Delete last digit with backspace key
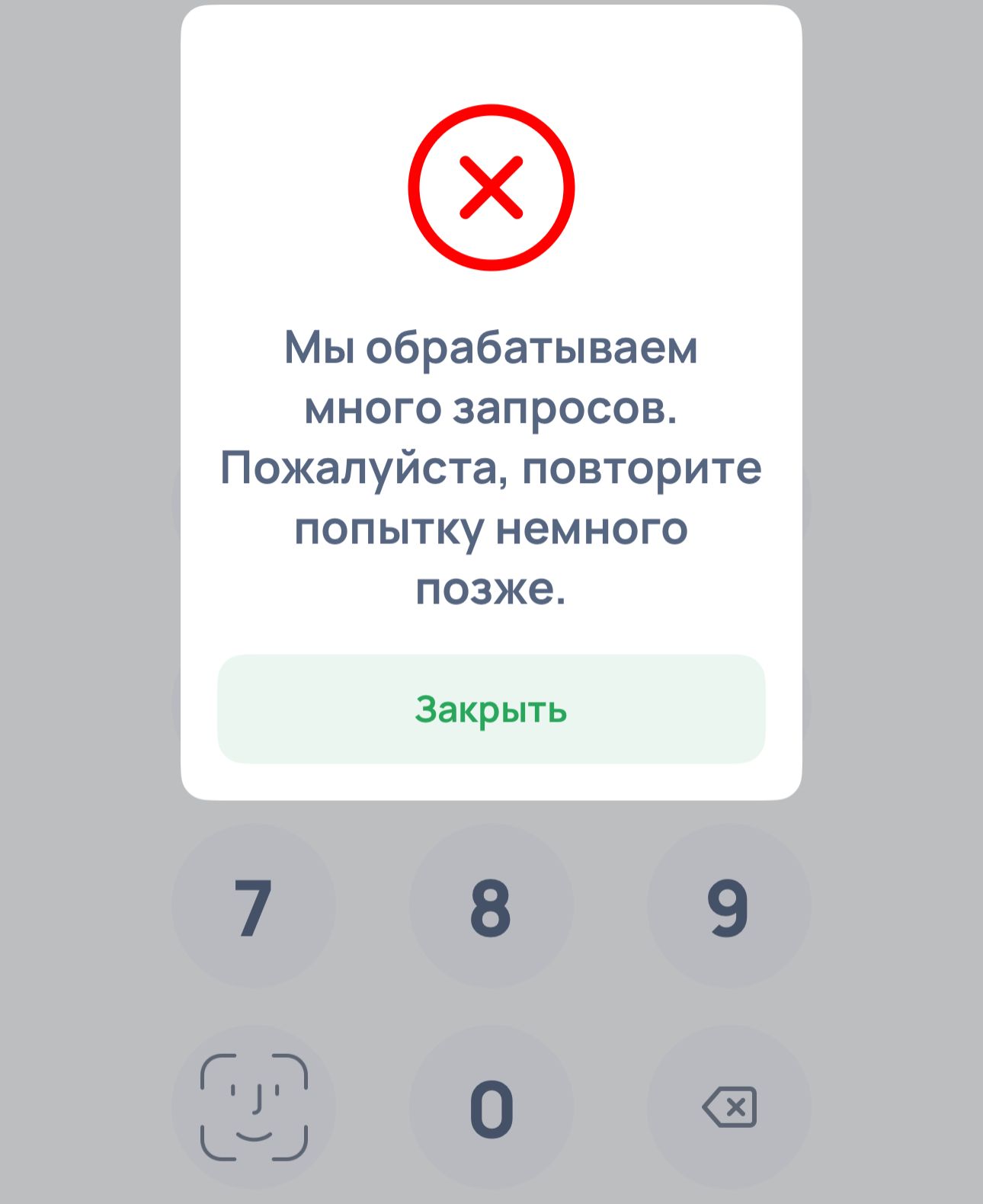The width and height of the screenshot is (983, 1204). (729, 1107)
